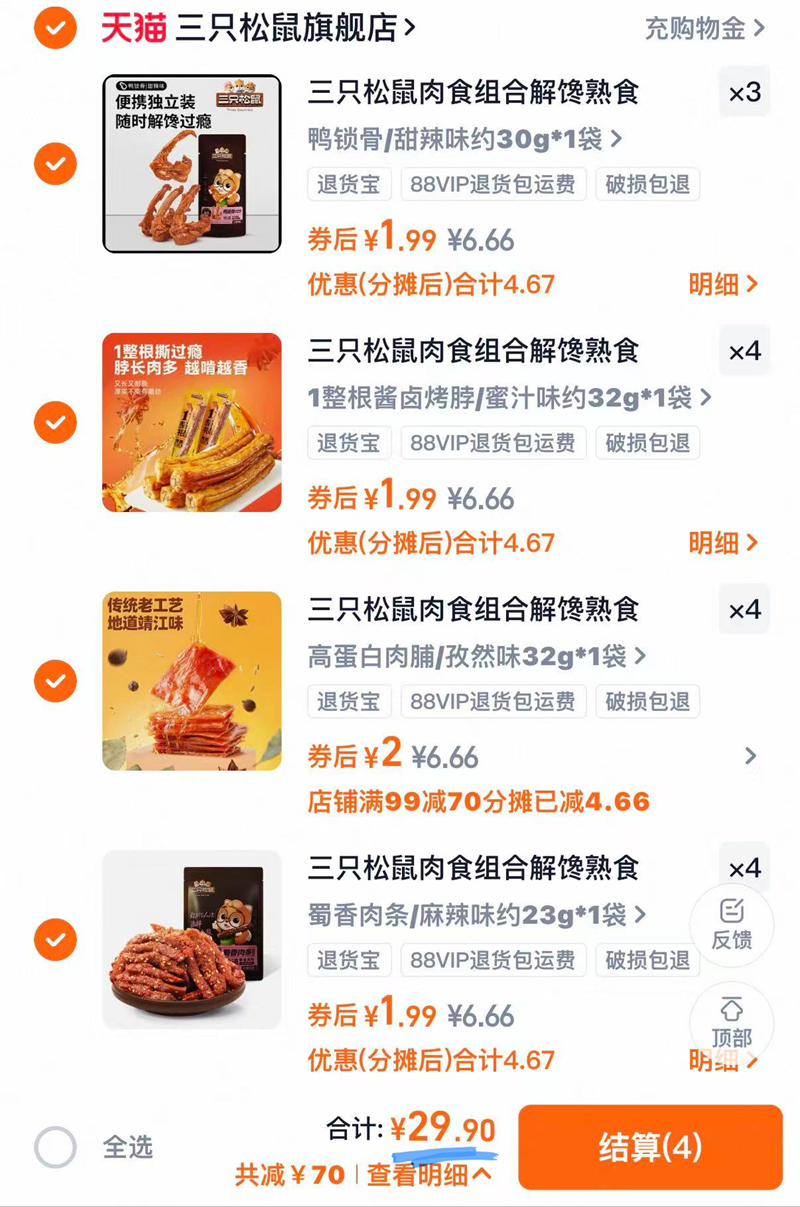800x1207 pixels.
Task: Click the ×4 quantity badge on spicy meat strips
Action: [744, 868]
